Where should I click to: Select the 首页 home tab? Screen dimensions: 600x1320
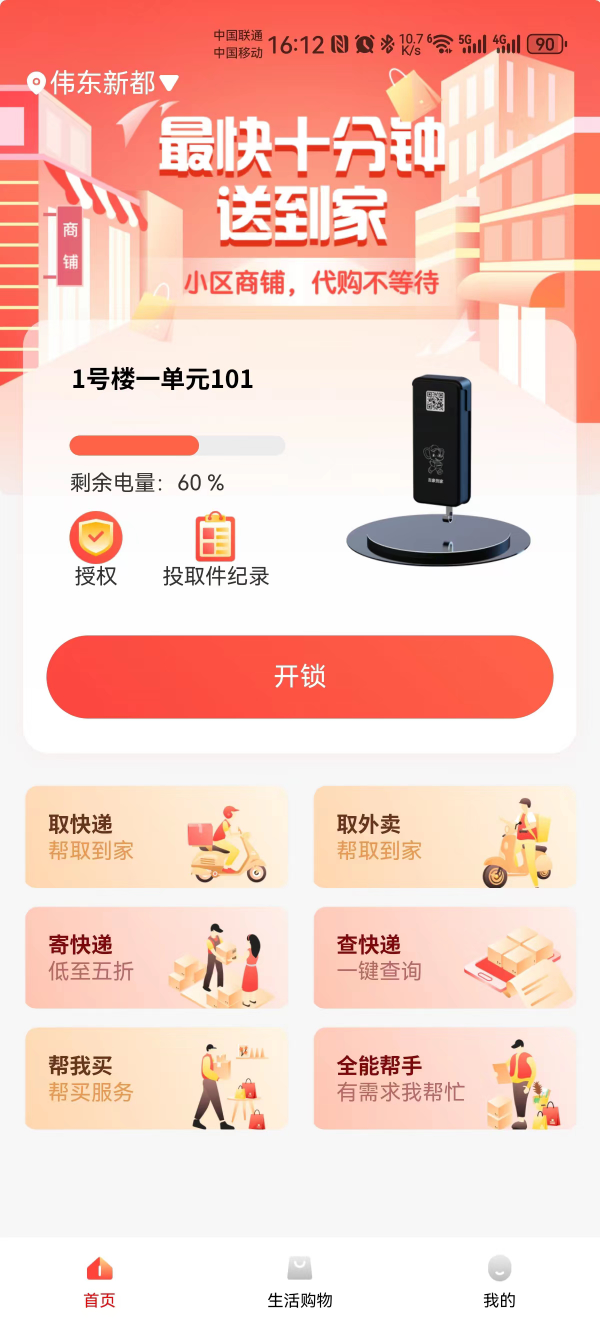[100, 1282]
